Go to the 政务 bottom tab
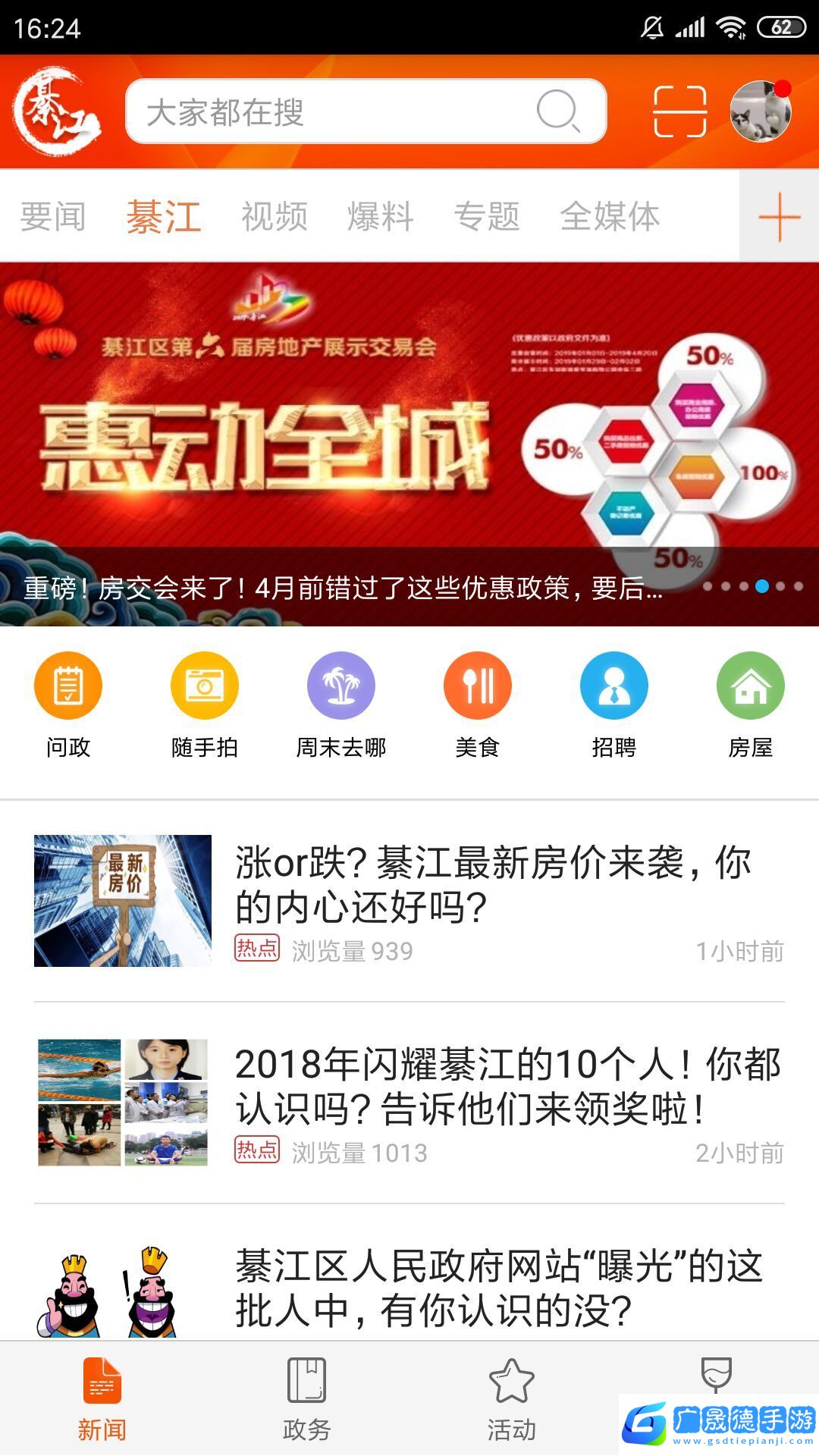The width and height of the screenshot is (819, 1456). 306,1399
